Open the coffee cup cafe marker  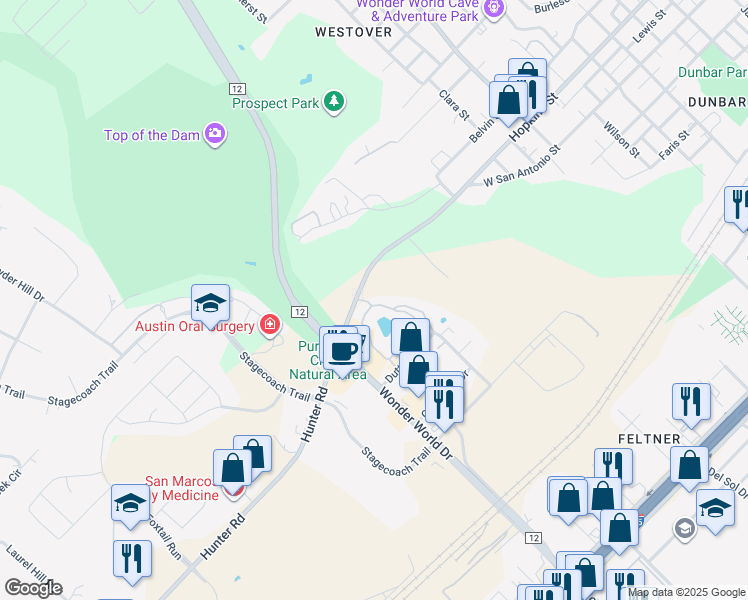click(x=343, y=352)
